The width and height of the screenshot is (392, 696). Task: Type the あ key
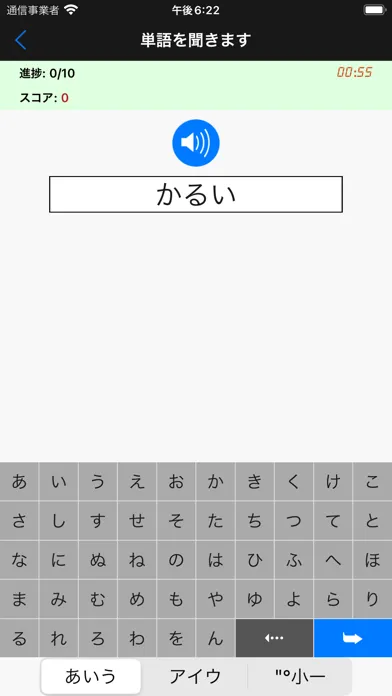pos(19,482)
